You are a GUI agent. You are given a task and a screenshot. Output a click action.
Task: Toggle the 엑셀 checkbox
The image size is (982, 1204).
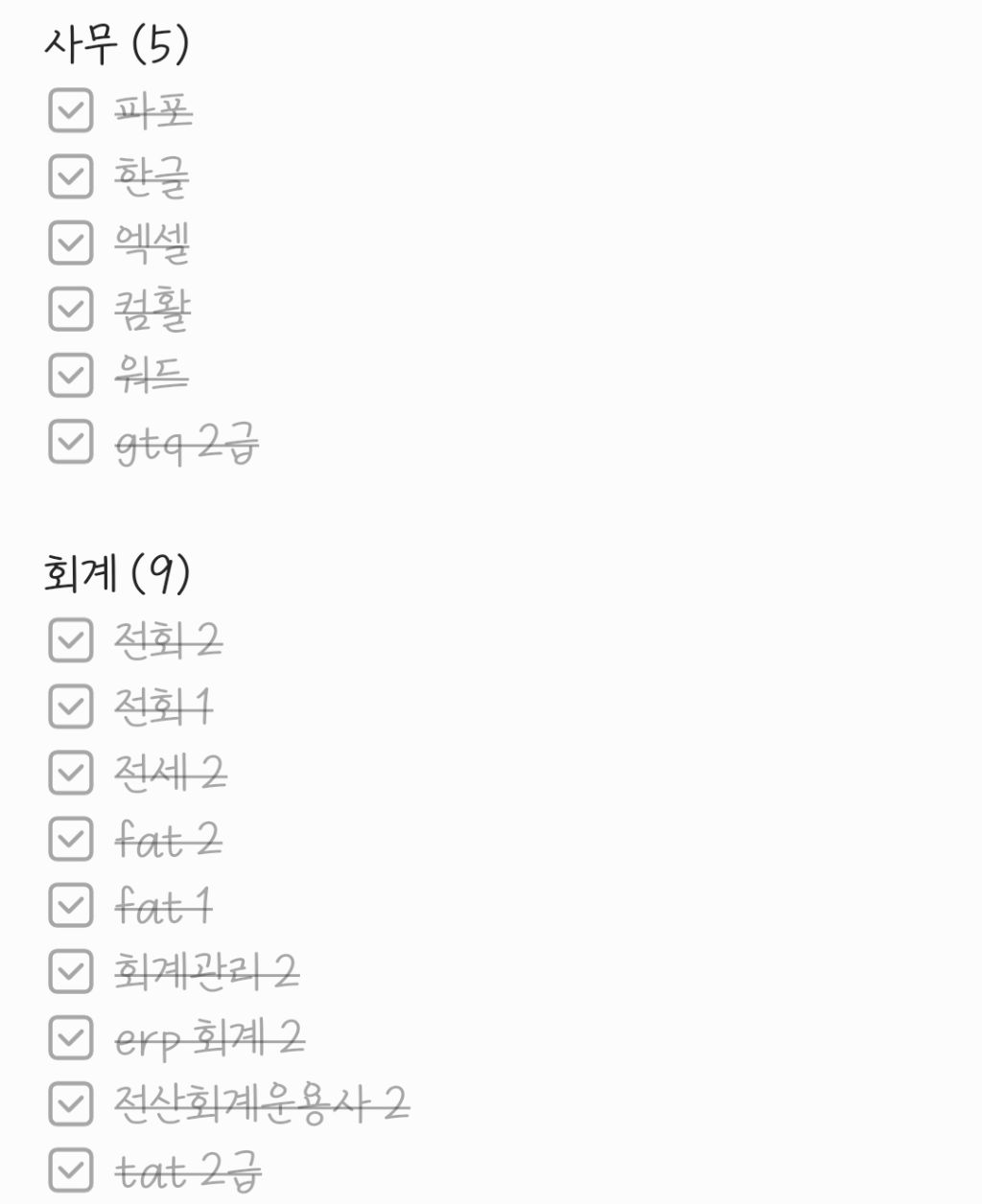point(70,243)
